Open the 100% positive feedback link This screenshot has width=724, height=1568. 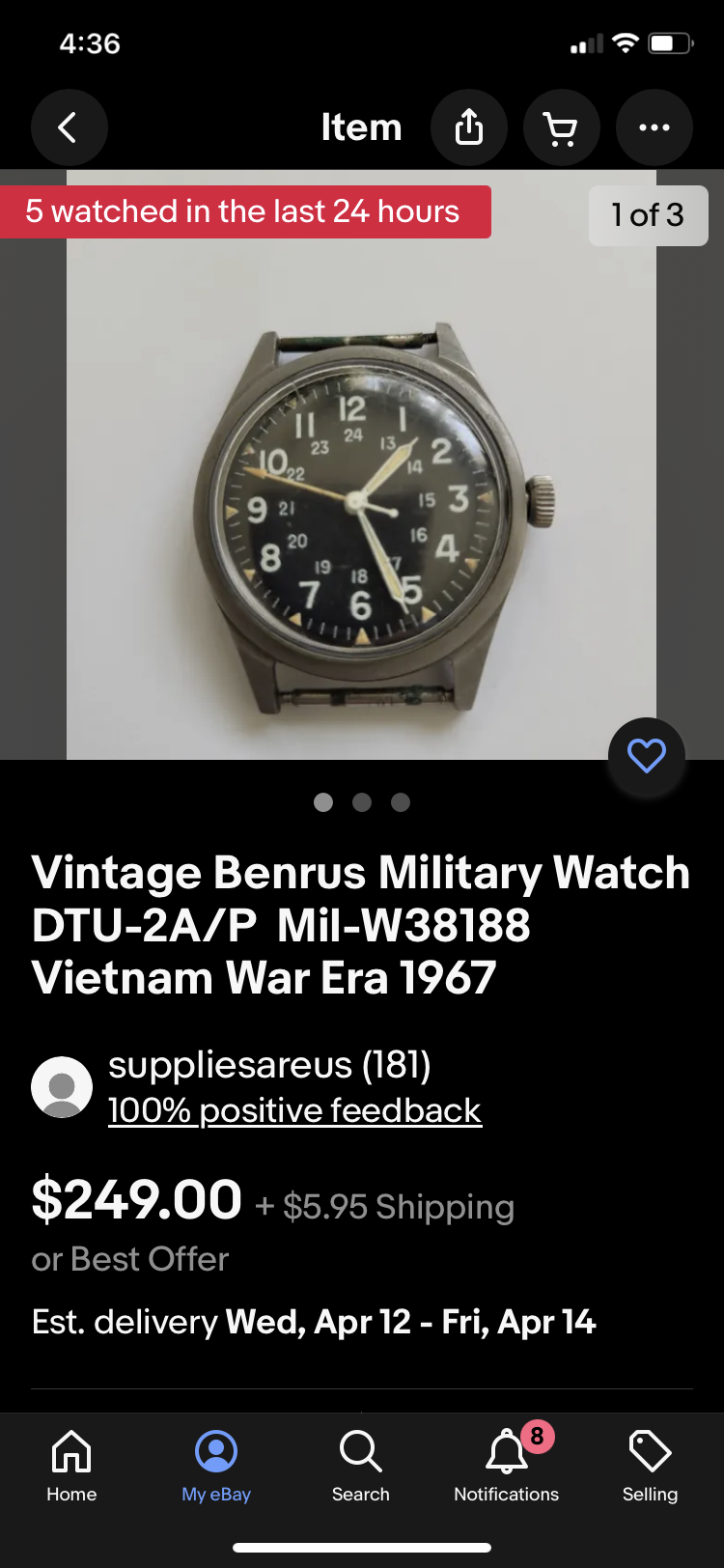(x=294, y=1110)
